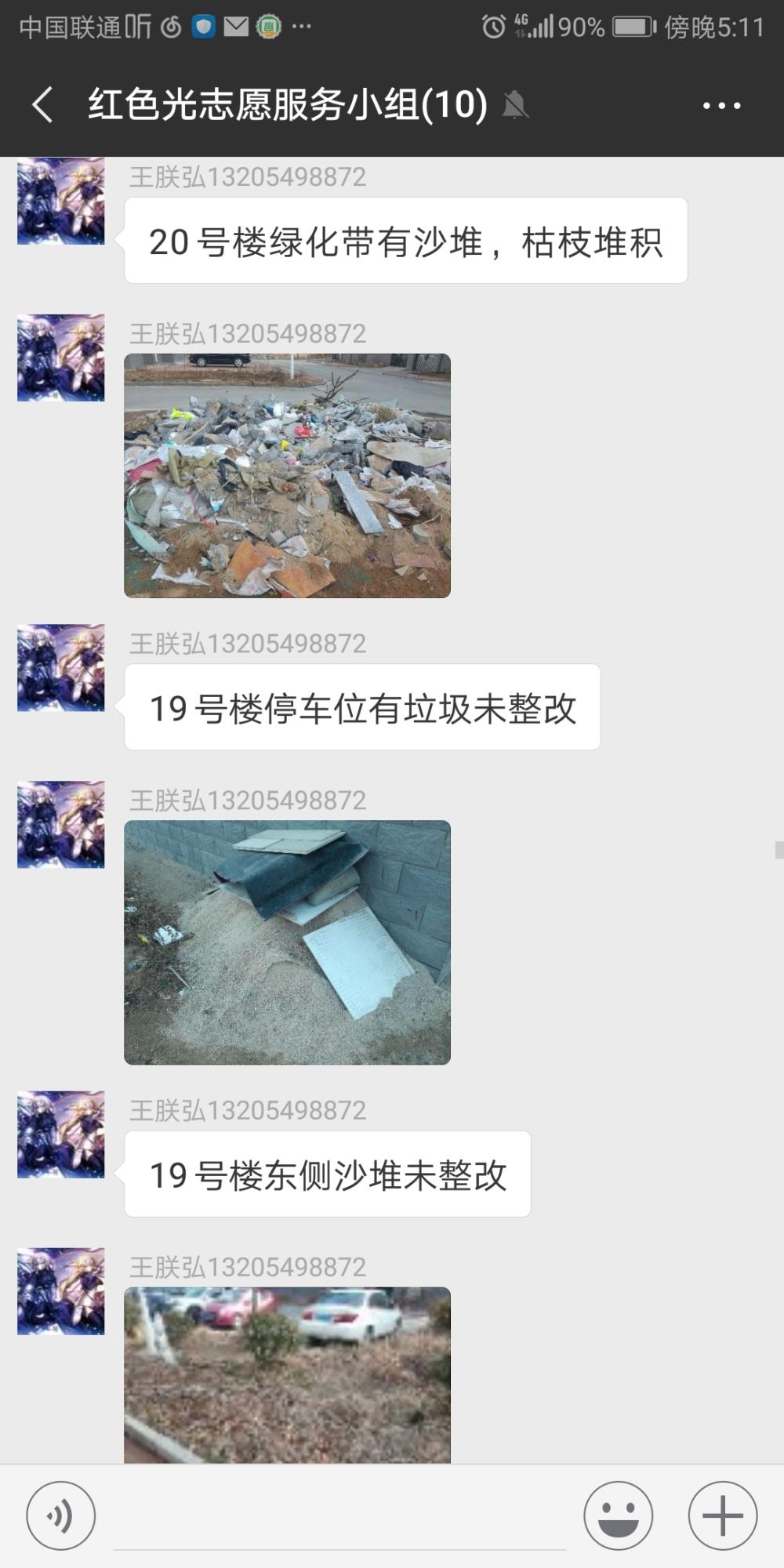
Task: Switch to voice message input
Action: click(x=61, y=1515)
